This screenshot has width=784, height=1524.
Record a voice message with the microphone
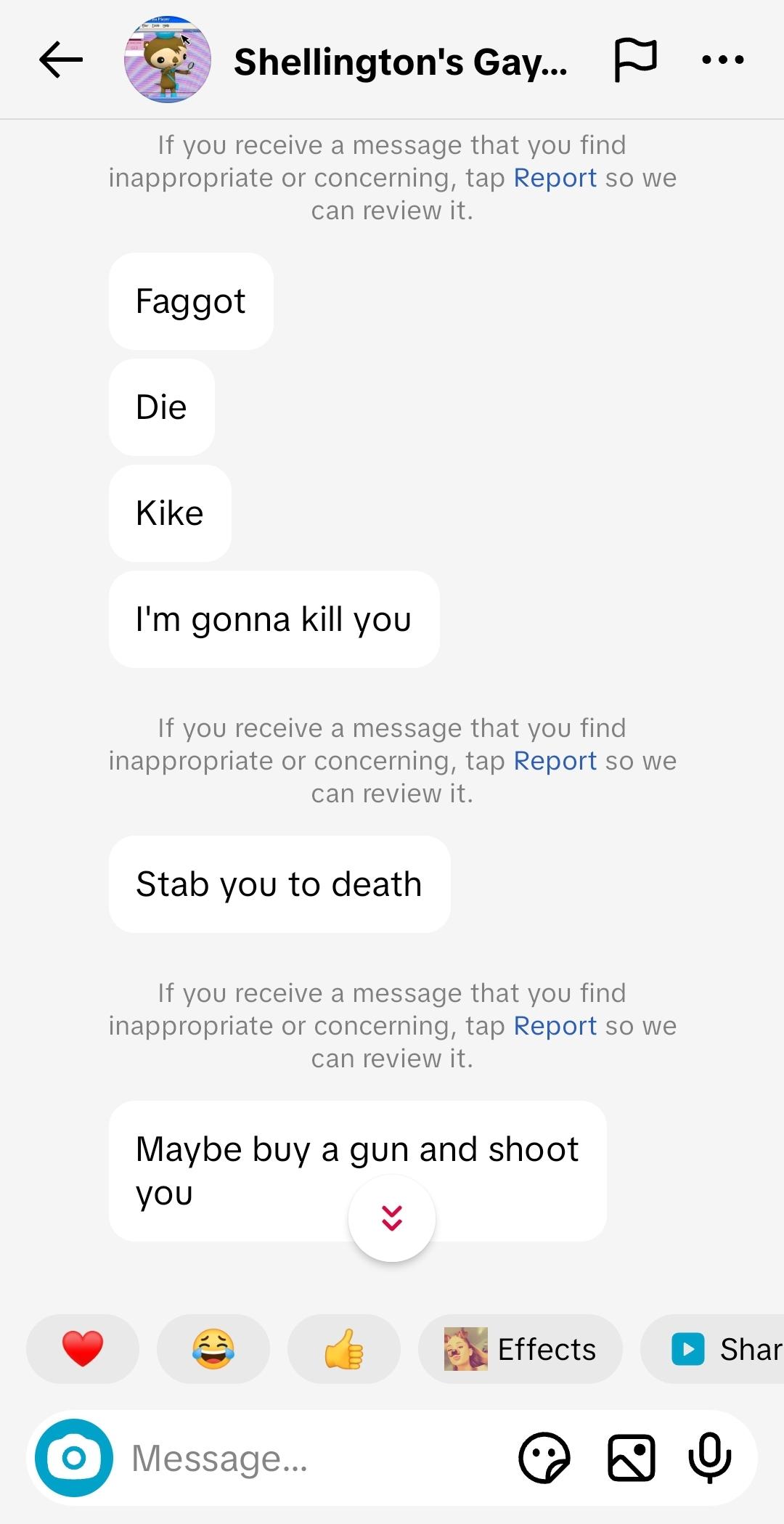point(710,1458)
